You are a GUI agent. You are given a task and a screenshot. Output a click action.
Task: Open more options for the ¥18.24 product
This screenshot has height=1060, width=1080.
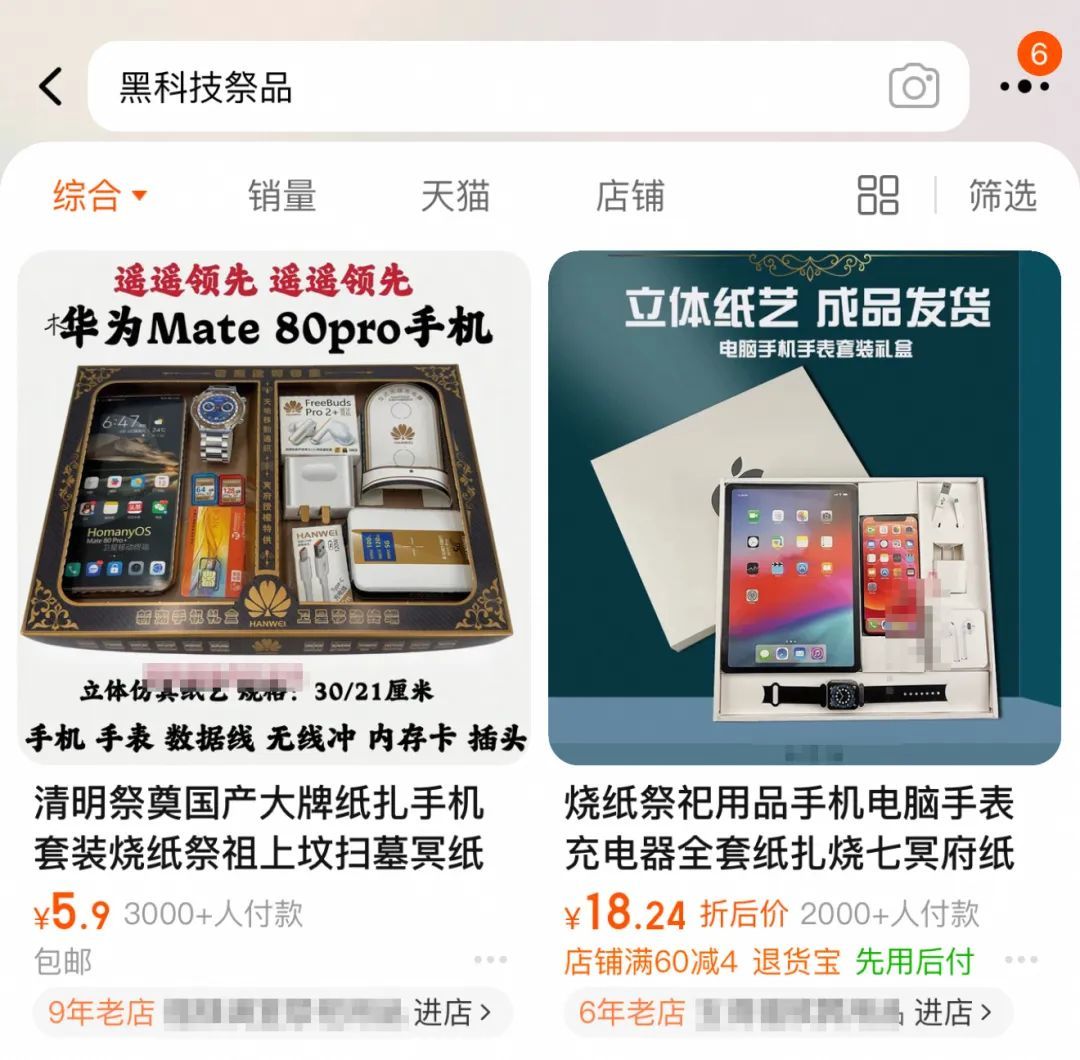pyautogui.click(x=1020, y=960)
